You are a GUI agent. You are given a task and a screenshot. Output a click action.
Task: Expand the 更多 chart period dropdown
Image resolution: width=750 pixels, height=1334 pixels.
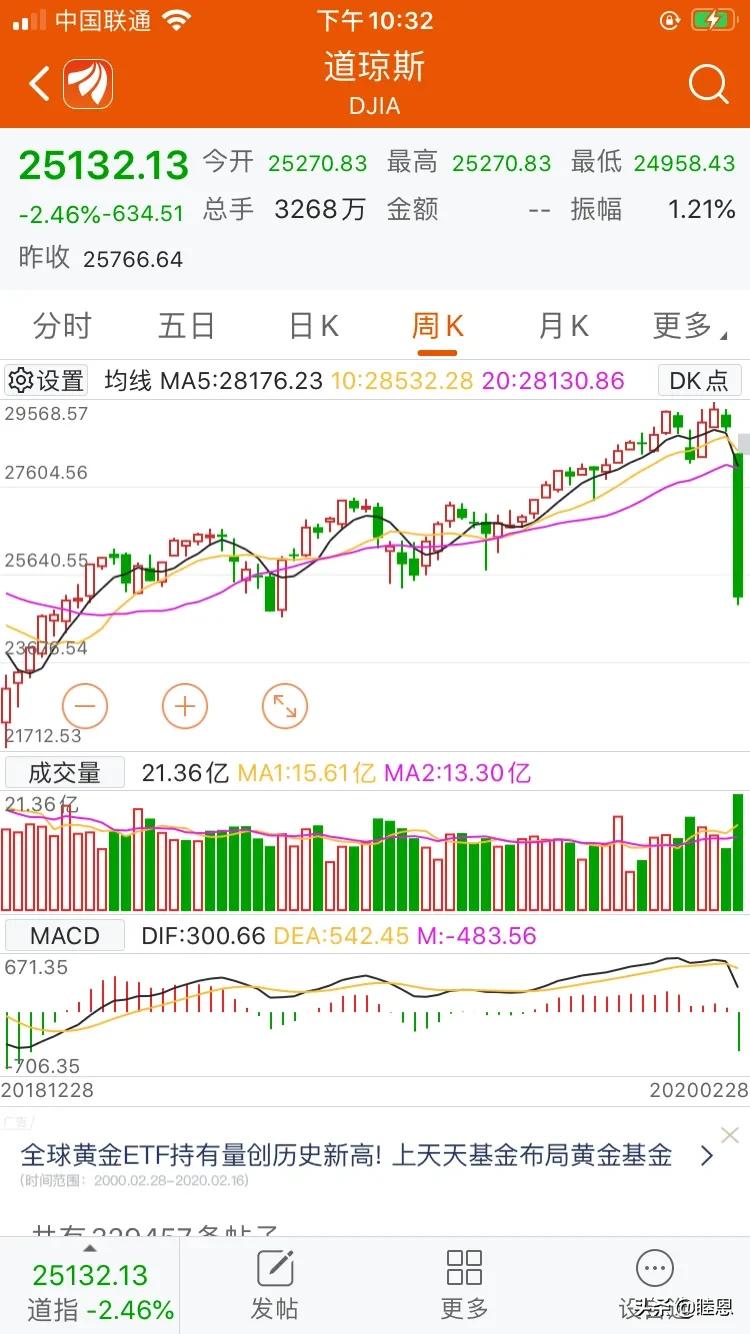[690, 326]
